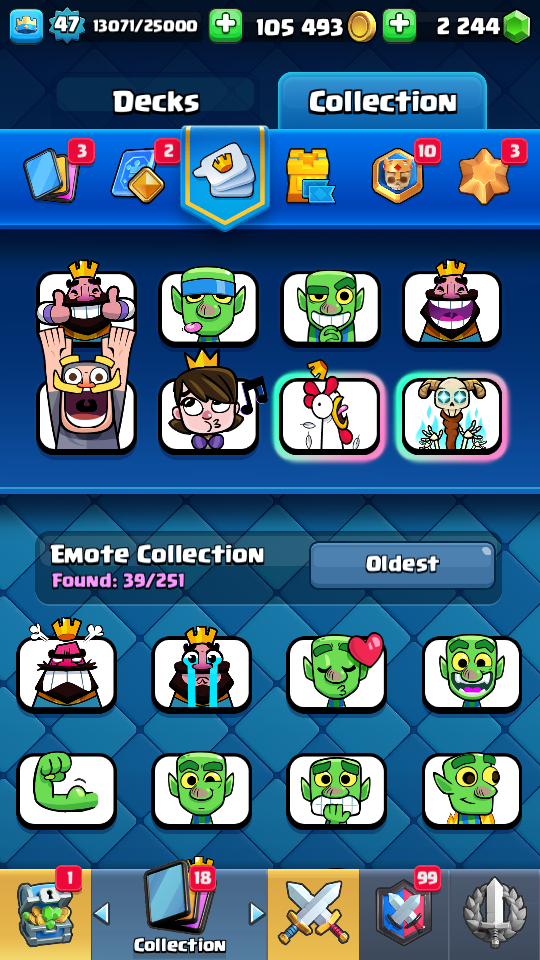Open the star-shaped sub-tab
Image resolution: width=540 pixels, height=960 pixels.
485,176
